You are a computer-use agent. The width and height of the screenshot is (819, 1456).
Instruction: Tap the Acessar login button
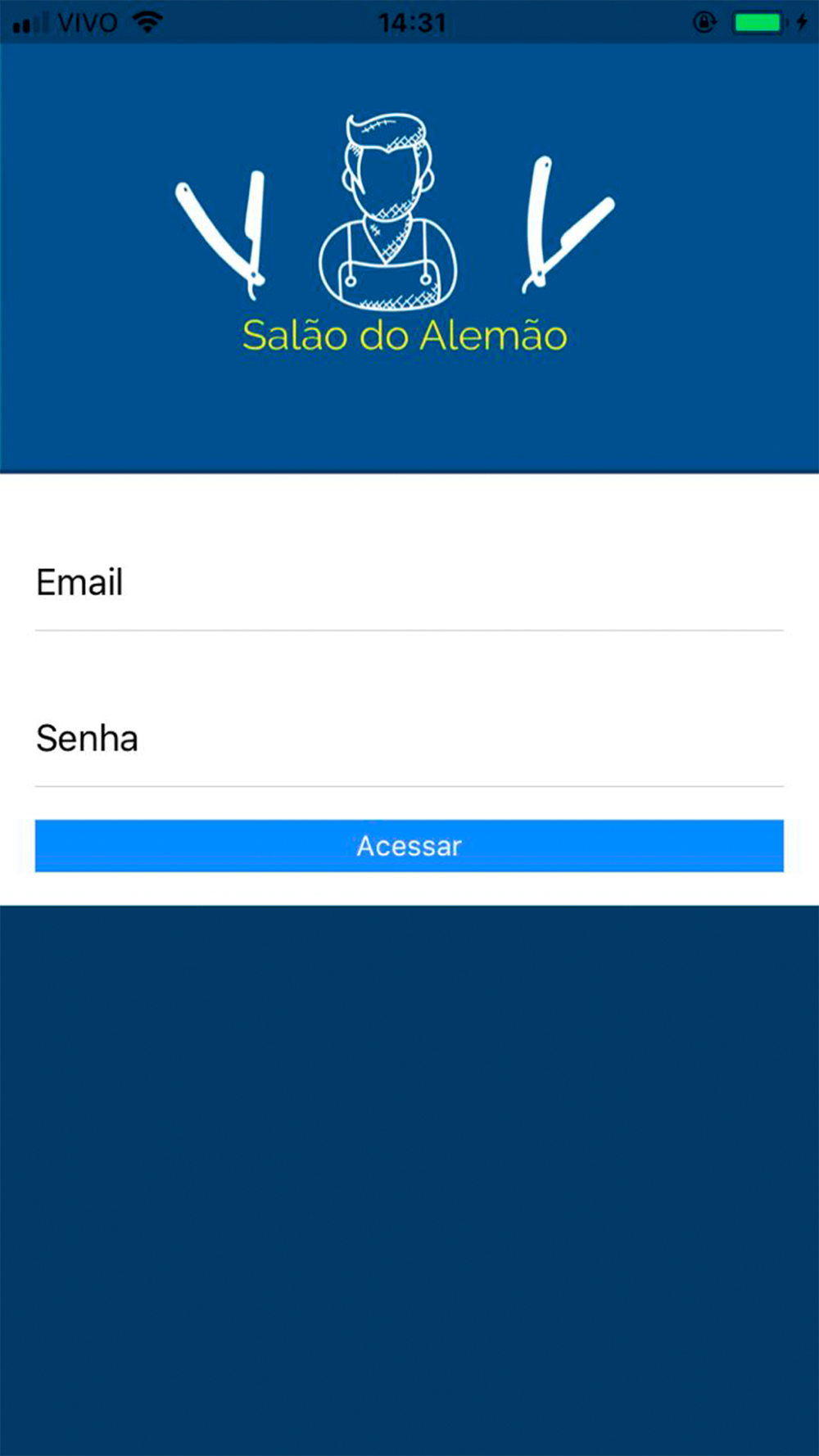tap(409, 845)
